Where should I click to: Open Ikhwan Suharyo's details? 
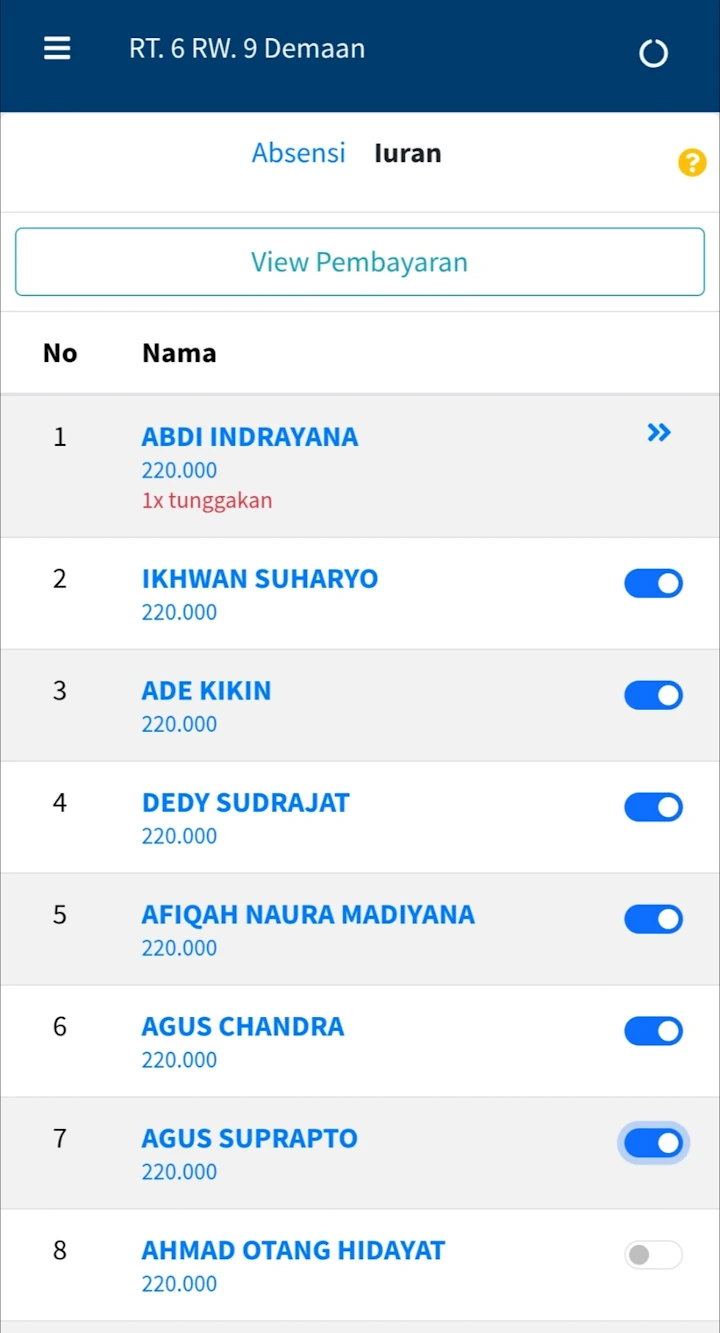259,579
